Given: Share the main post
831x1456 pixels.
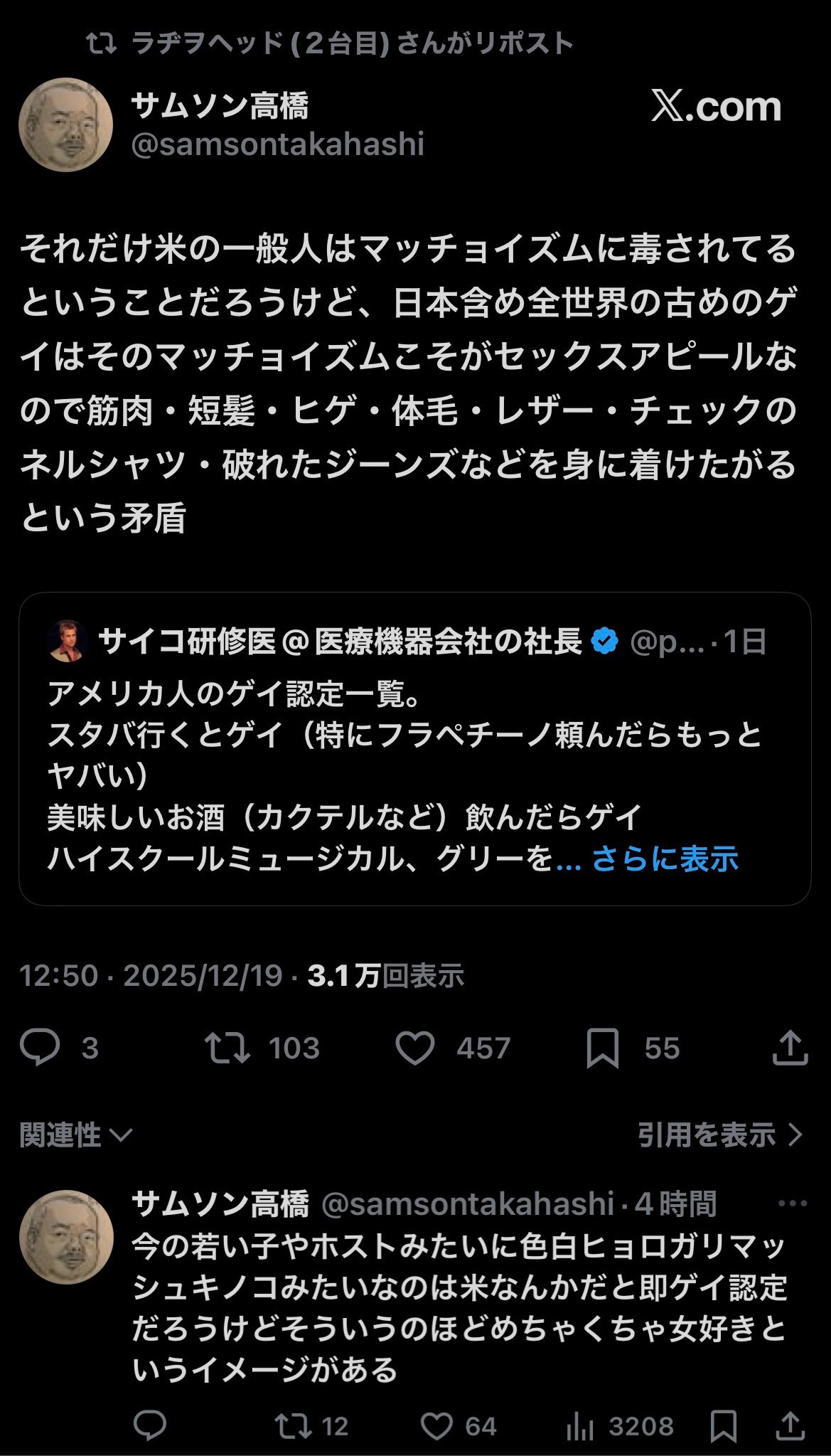Looking at the screenshot, I should (790, 1048).
